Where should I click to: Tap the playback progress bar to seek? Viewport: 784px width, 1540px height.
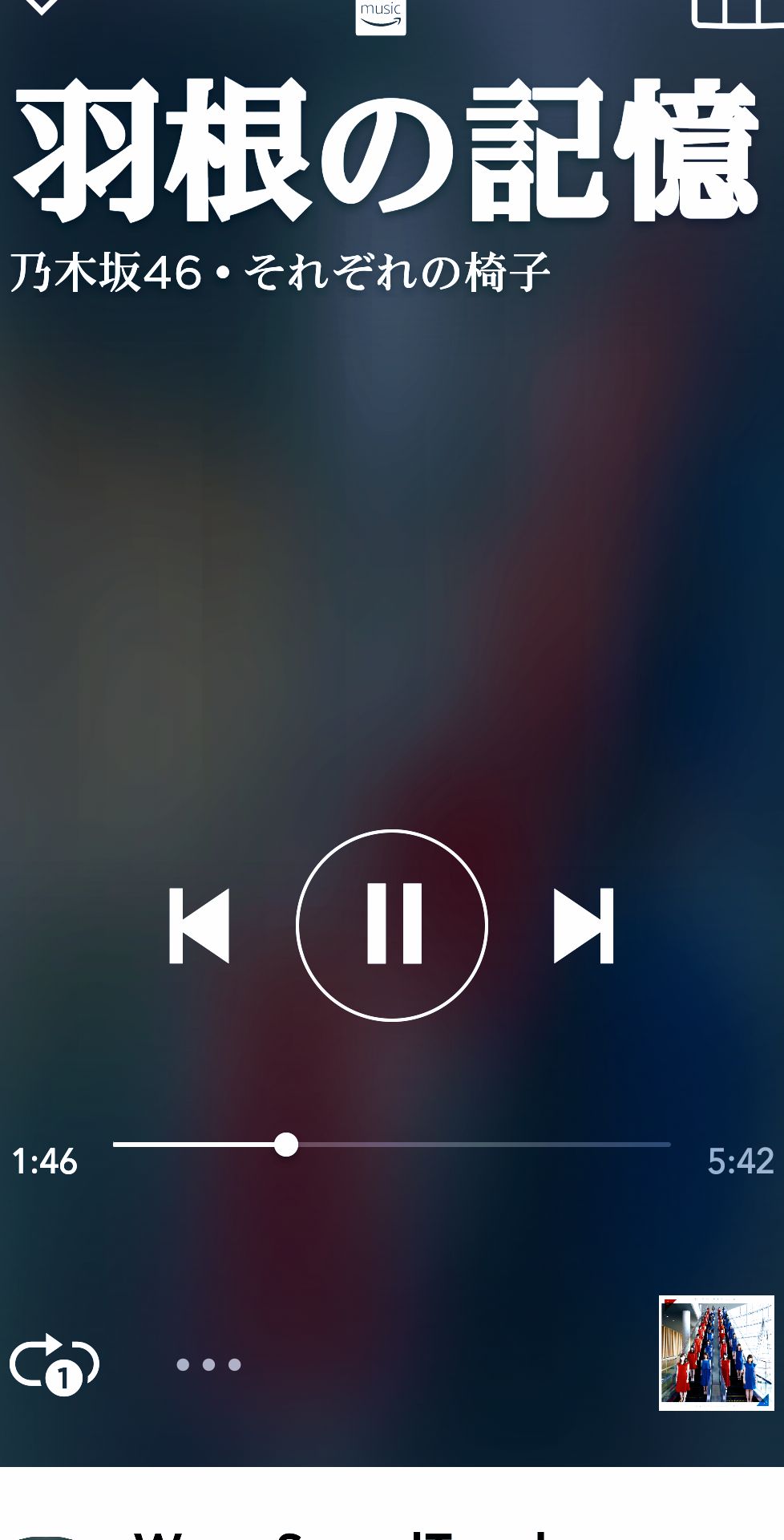pyautogui.click(x=392, y=1145)
